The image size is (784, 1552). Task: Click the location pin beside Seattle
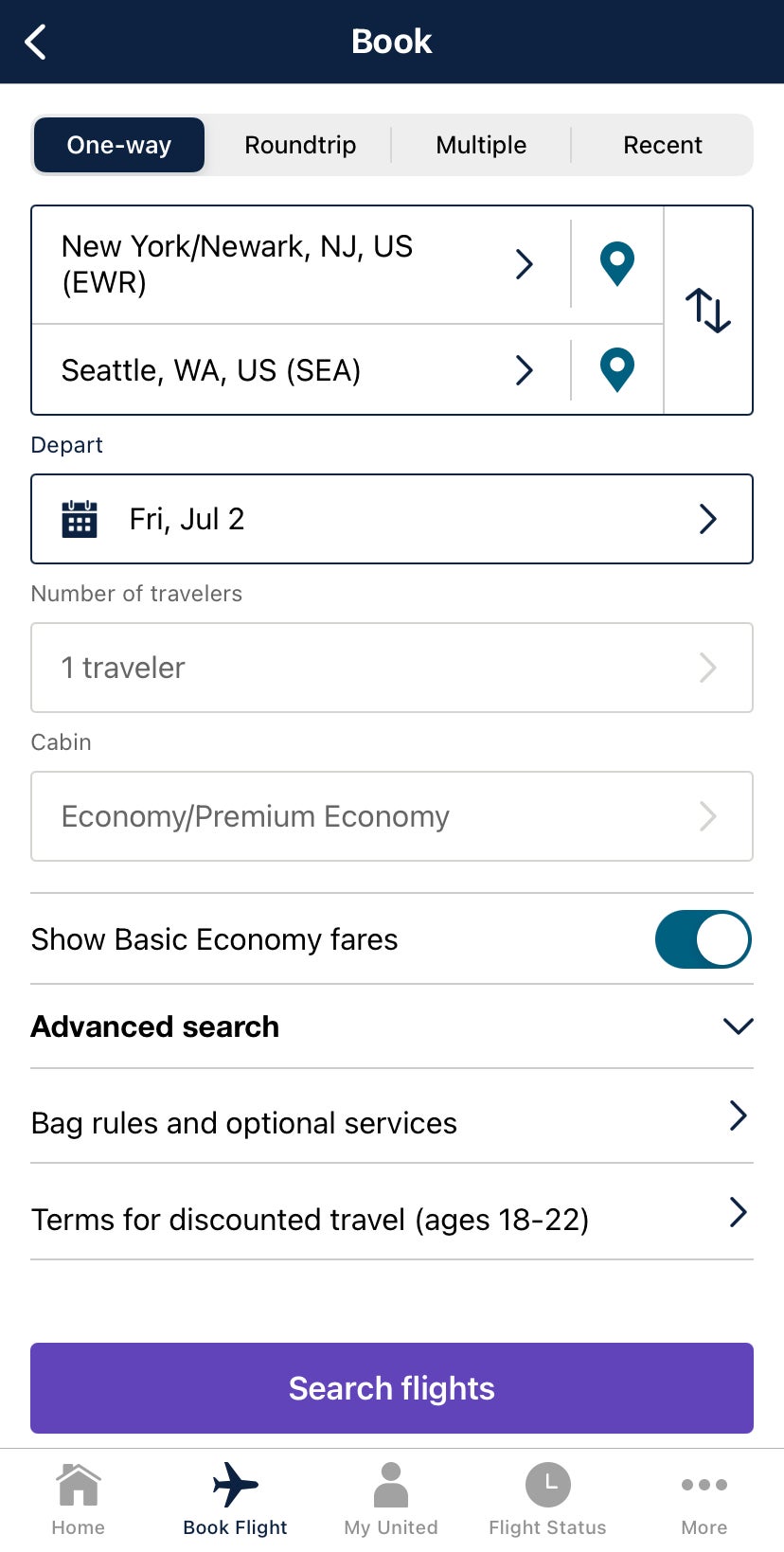coord(616,370)
